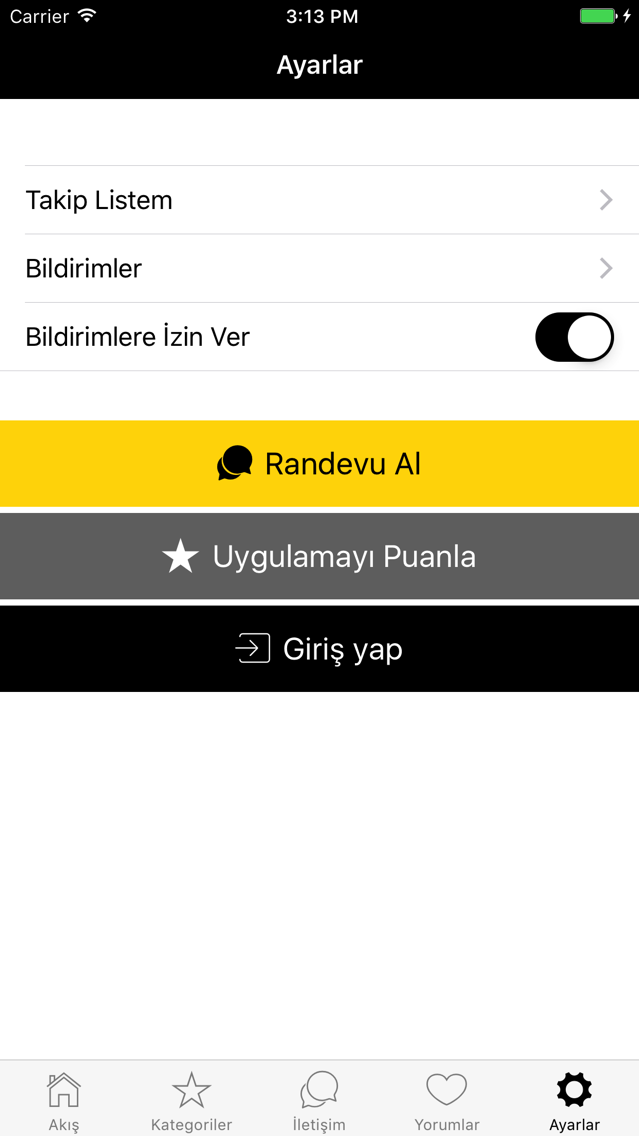
Task: Switch to the Yorumlar tab
Action: point(447,1100)
